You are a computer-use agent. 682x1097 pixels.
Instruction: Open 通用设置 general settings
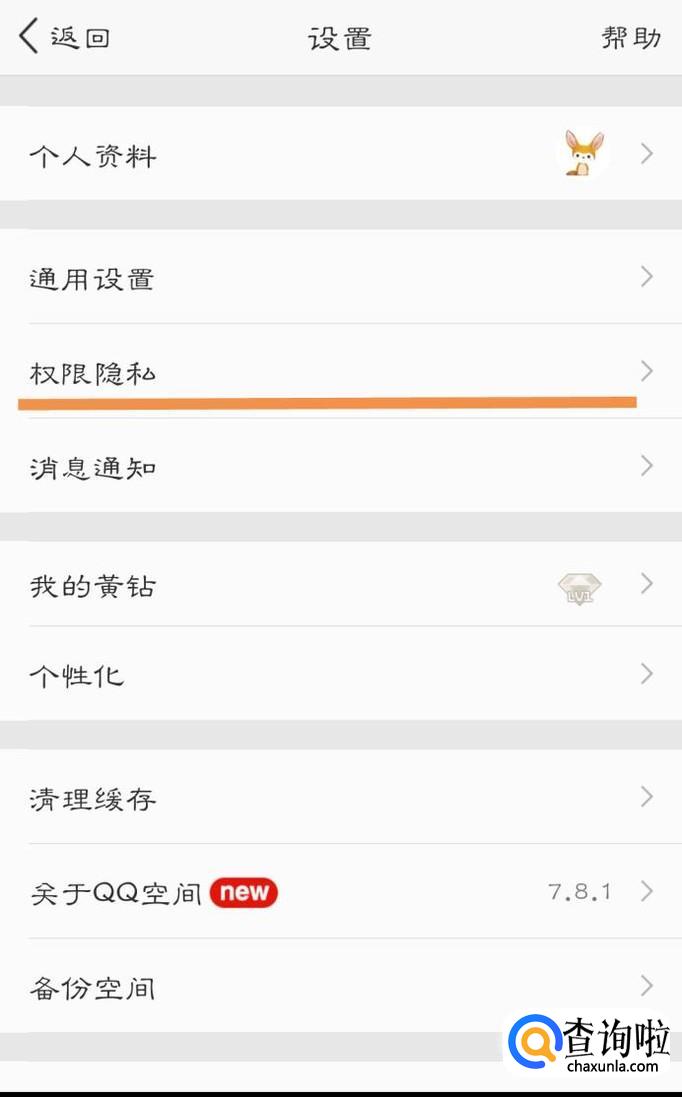340,278
